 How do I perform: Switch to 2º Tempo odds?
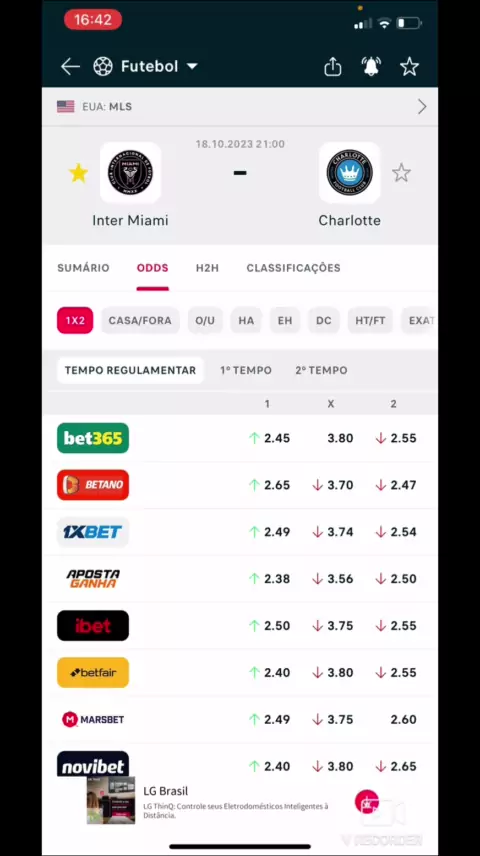click(x=321, y=370)
